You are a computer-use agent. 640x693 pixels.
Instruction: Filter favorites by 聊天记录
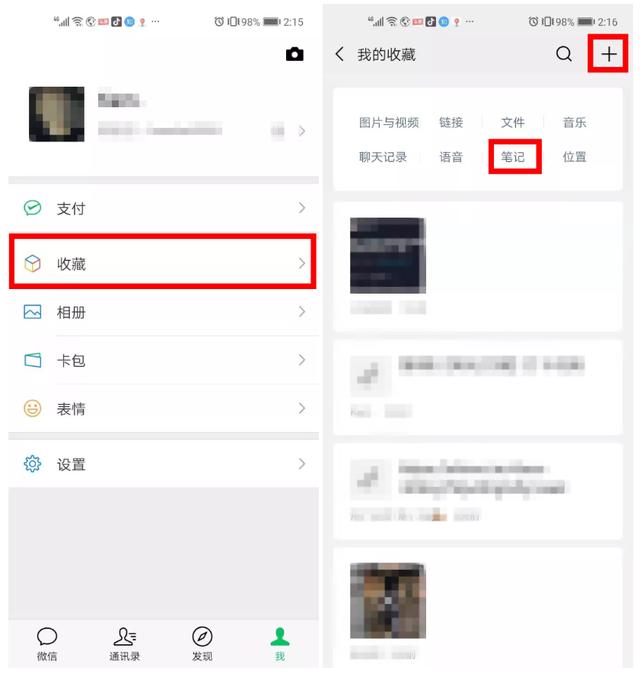click(x=383, y=157)
